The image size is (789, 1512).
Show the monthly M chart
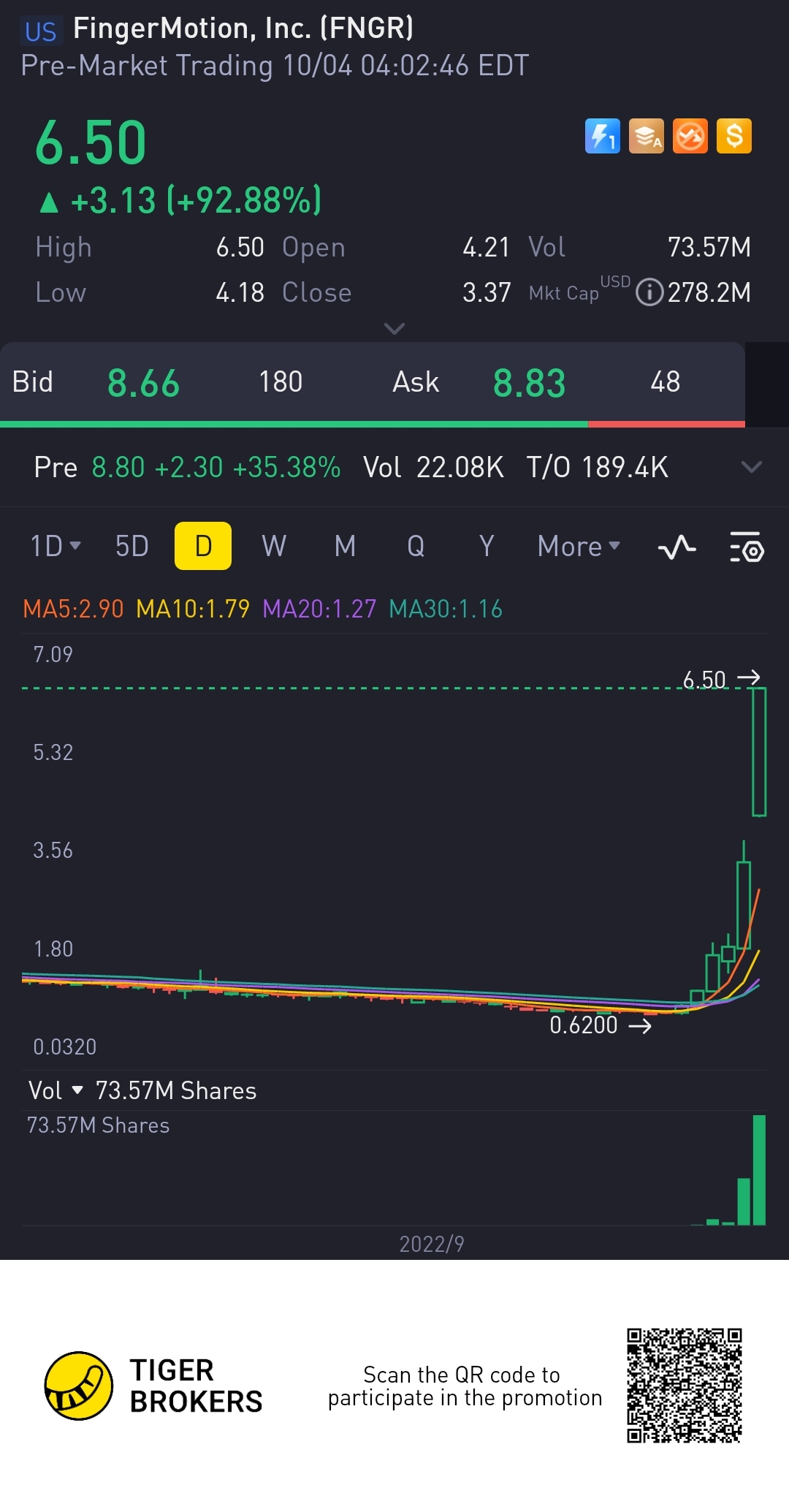345,546
